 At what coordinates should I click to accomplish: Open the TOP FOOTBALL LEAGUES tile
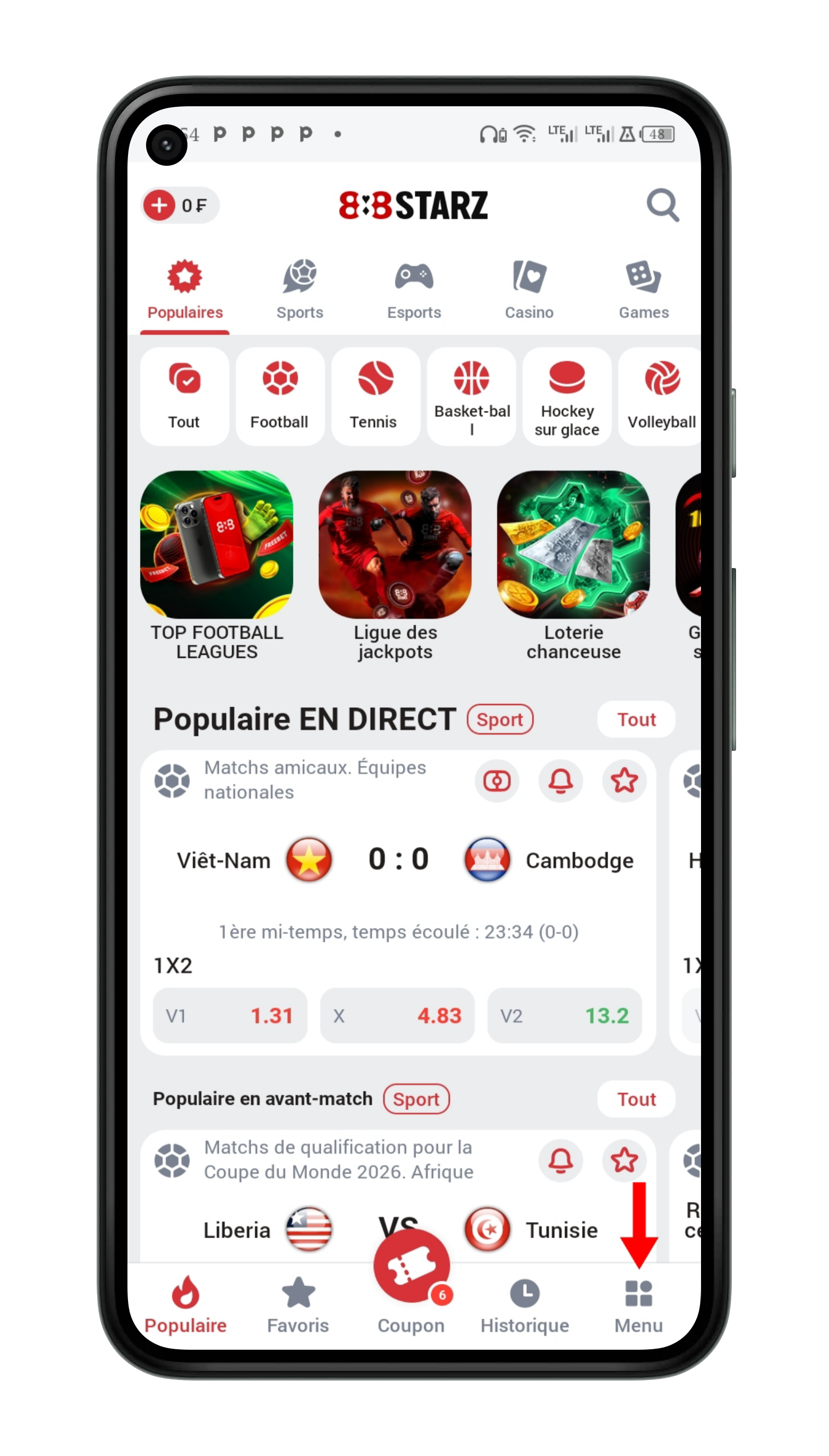[x=216, y=565]
